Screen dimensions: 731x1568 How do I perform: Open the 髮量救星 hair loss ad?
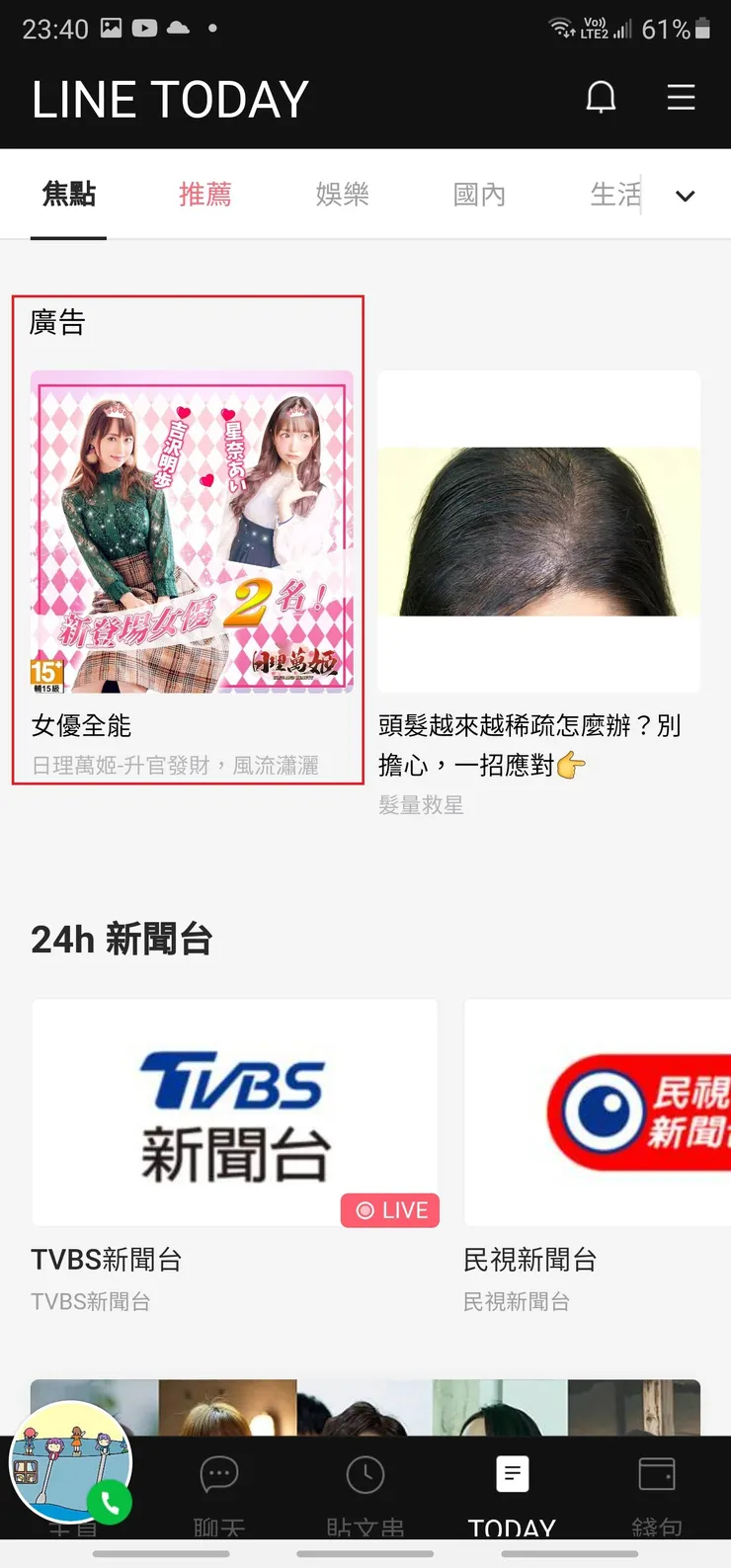(x=538, y=530)
